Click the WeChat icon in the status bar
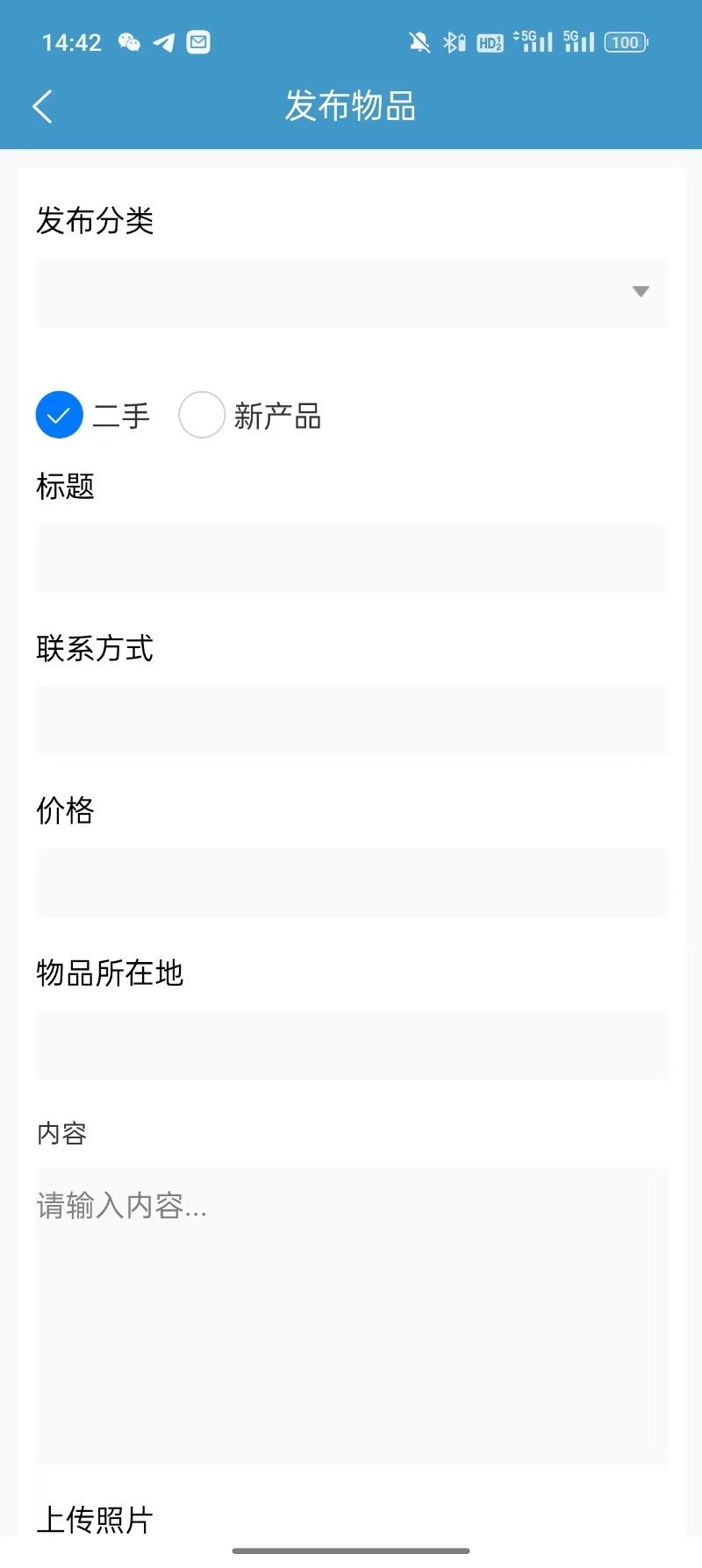Screen dimensions: 702x1568 [x=128, y=41]
